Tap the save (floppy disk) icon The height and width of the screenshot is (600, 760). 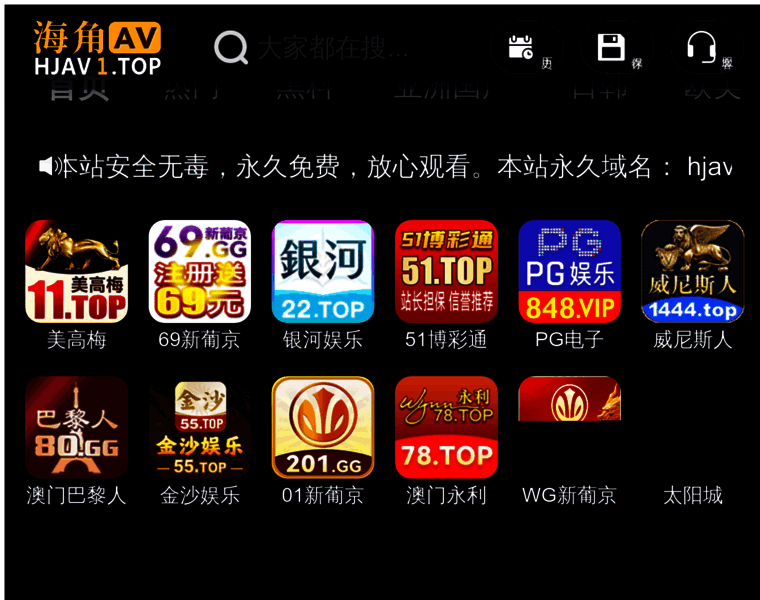pyautogui.click(x=611, y=48)
